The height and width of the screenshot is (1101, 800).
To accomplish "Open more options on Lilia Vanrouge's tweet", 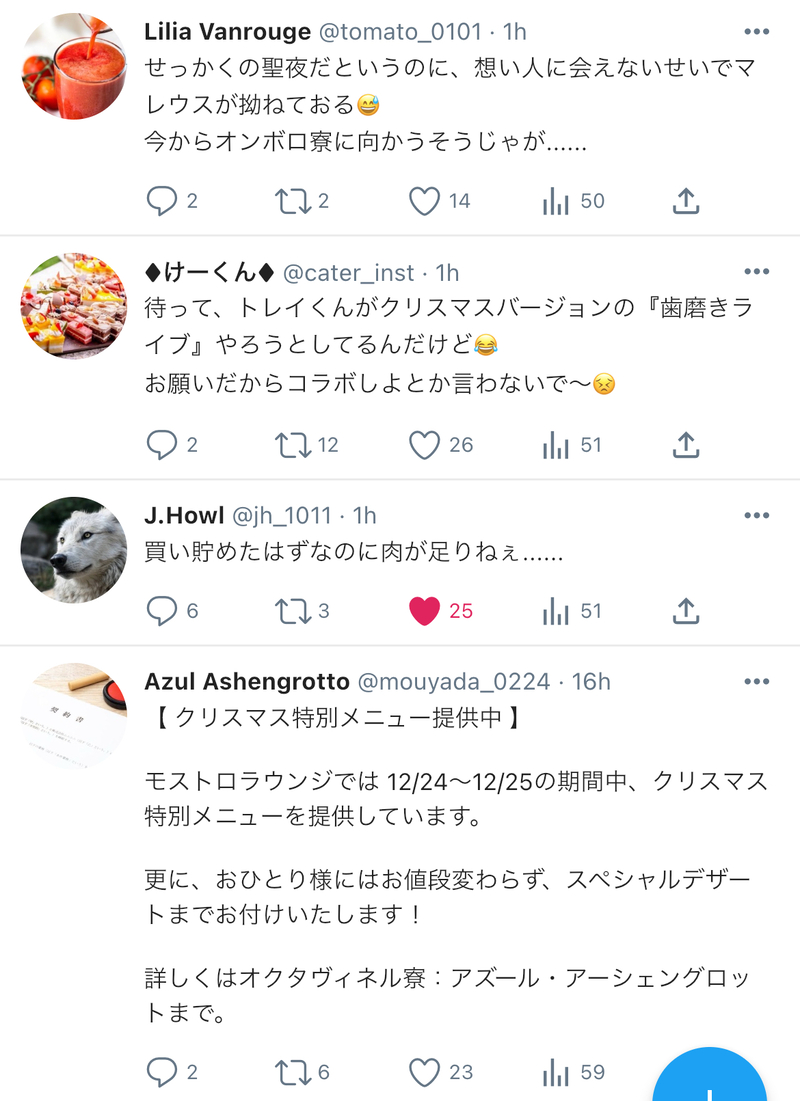I will click(x=757, y=30).
